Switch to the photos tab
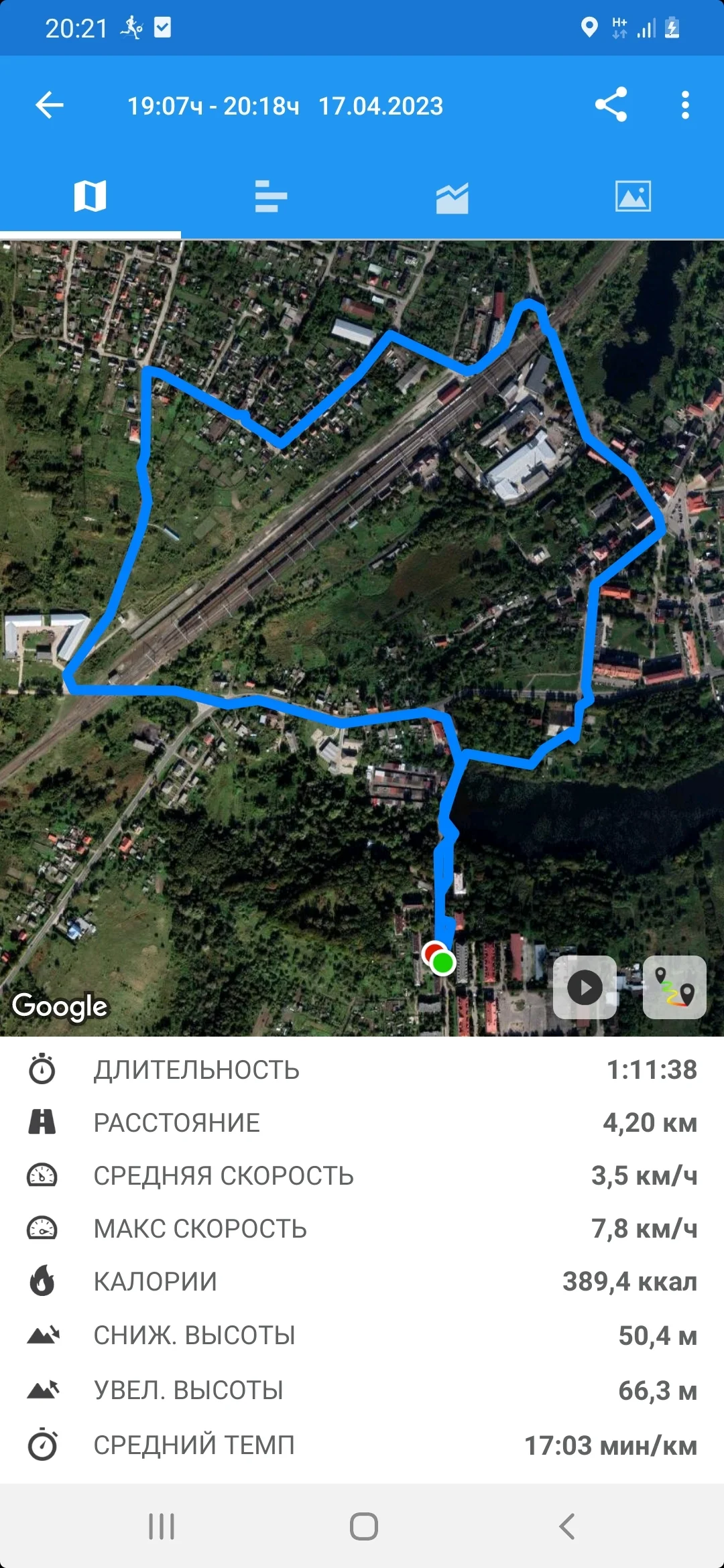 click(633, 196)
